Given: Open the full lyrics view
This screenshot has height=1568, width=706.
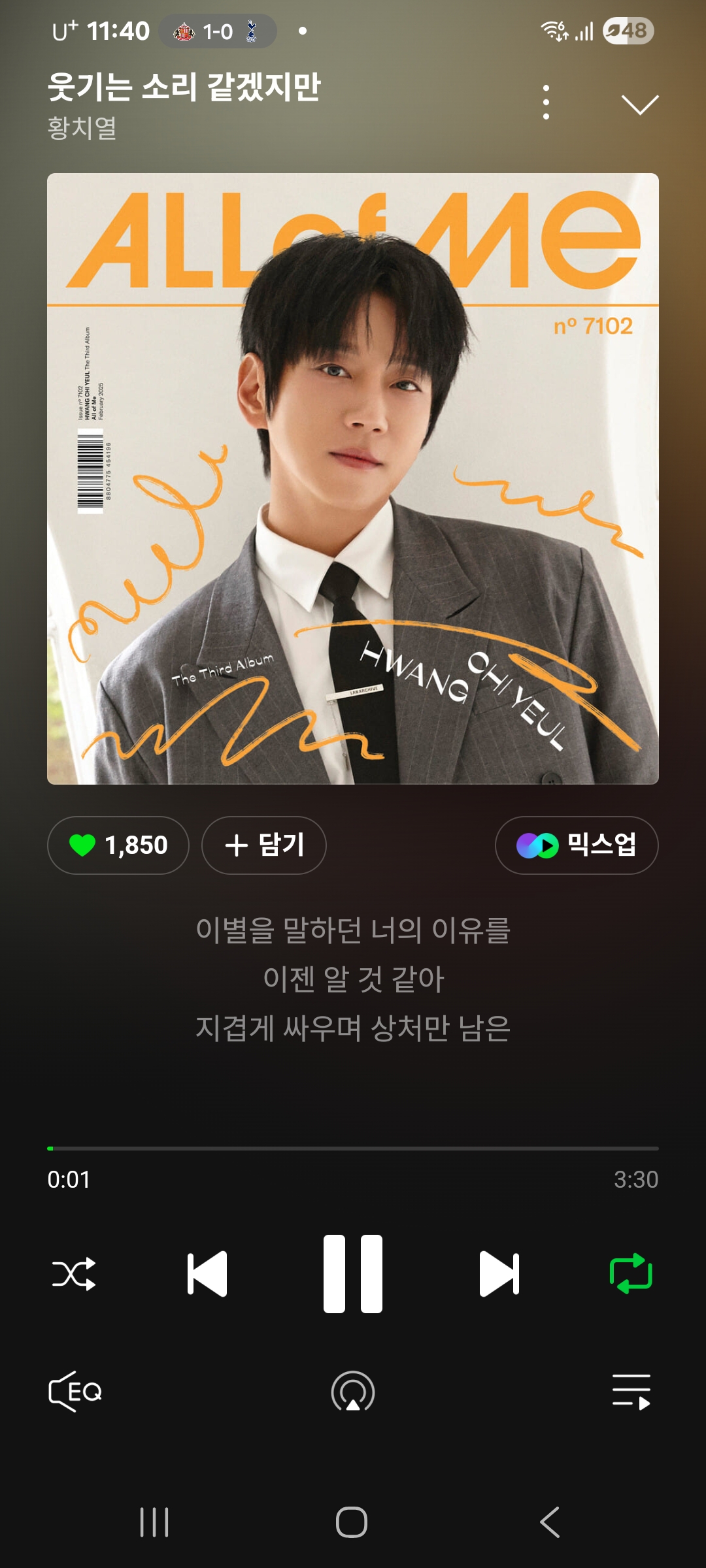Looking at the screenshot, I should (x=353, y=979).
